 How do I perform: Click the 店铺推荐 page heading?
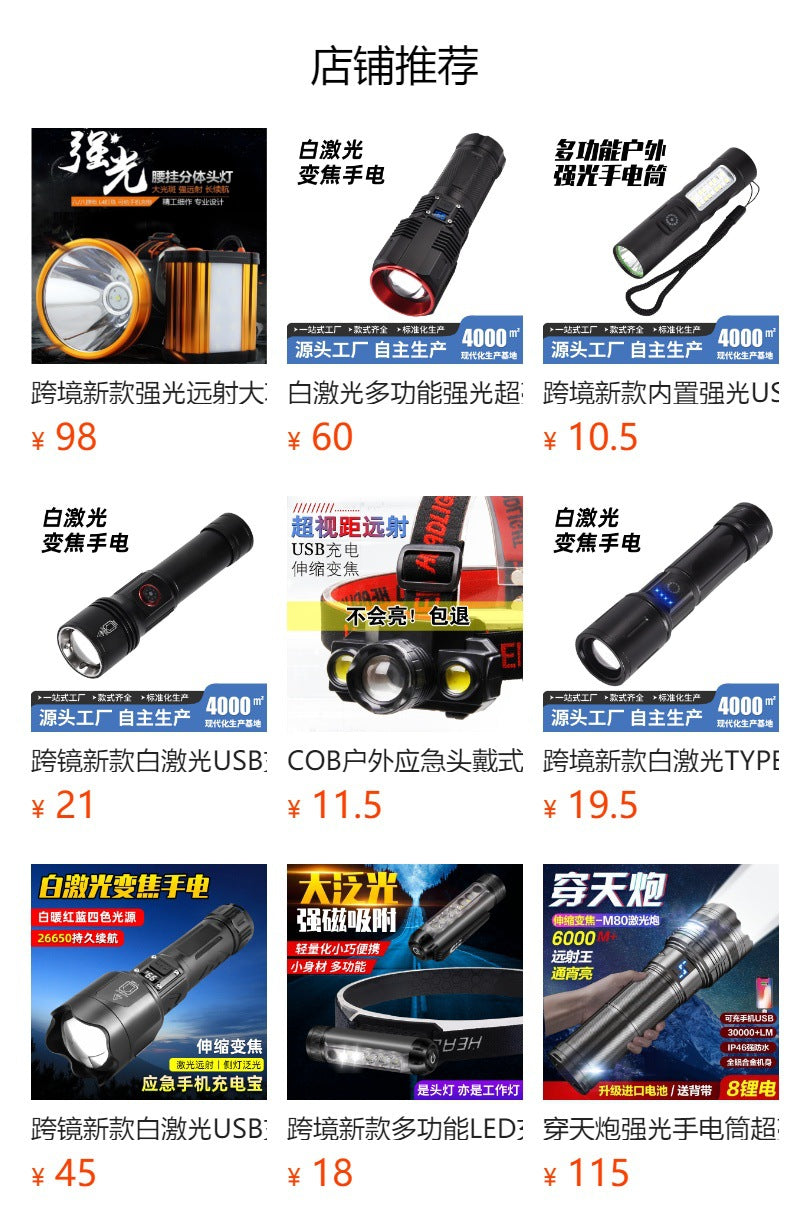pos(395,62)
